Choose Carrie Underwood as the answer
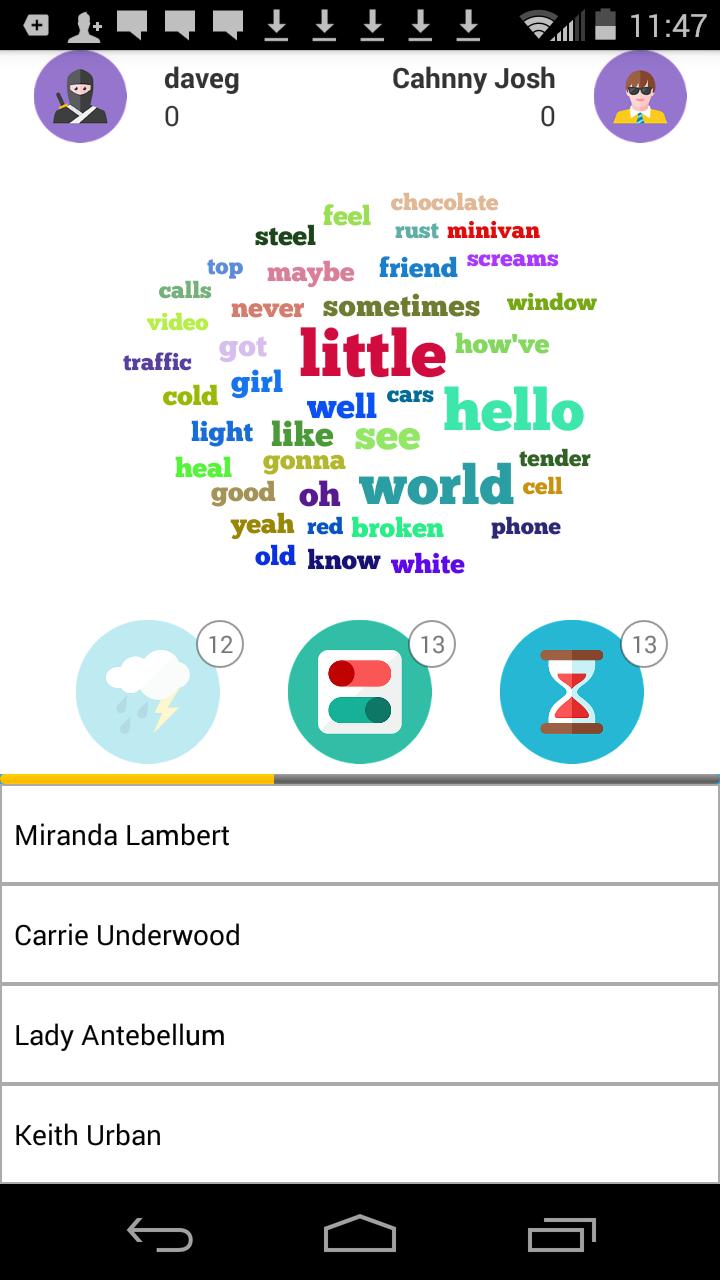The width and height of the screenshot is (720, 1280). click(x=360, y=935)
